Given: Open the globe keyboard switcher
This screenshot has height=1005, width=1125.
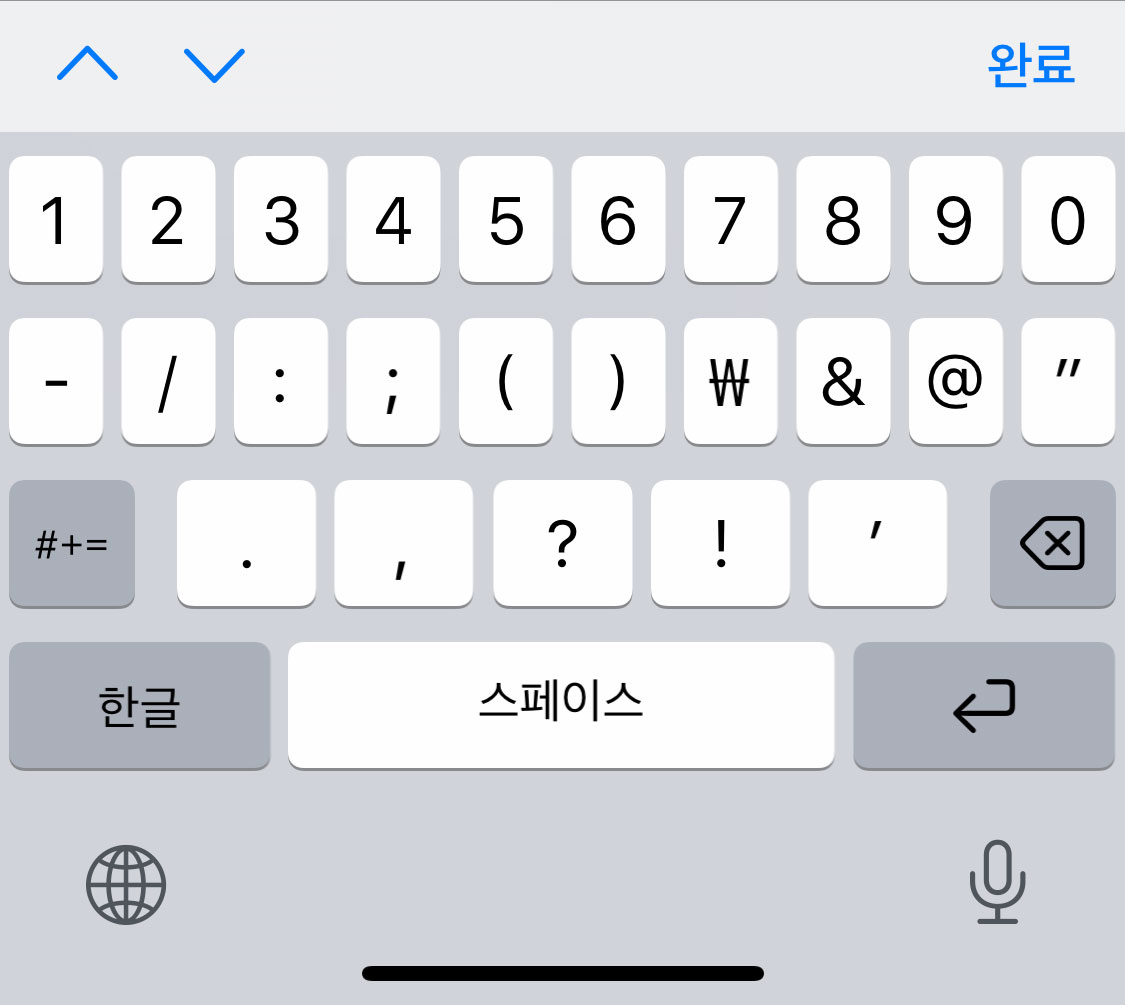Looking at the screenshot, I should [126, 885].
